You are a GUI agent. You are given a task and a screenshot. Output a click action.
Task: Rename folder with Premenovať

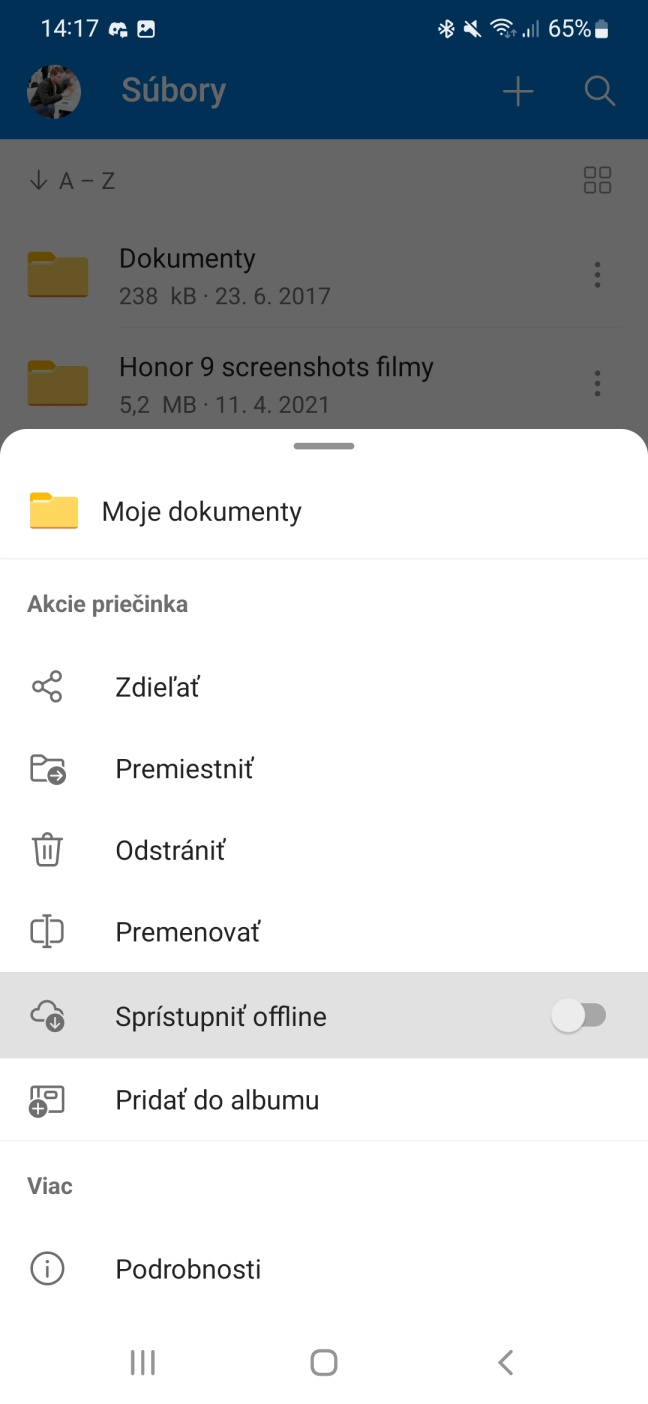point(188,933)
